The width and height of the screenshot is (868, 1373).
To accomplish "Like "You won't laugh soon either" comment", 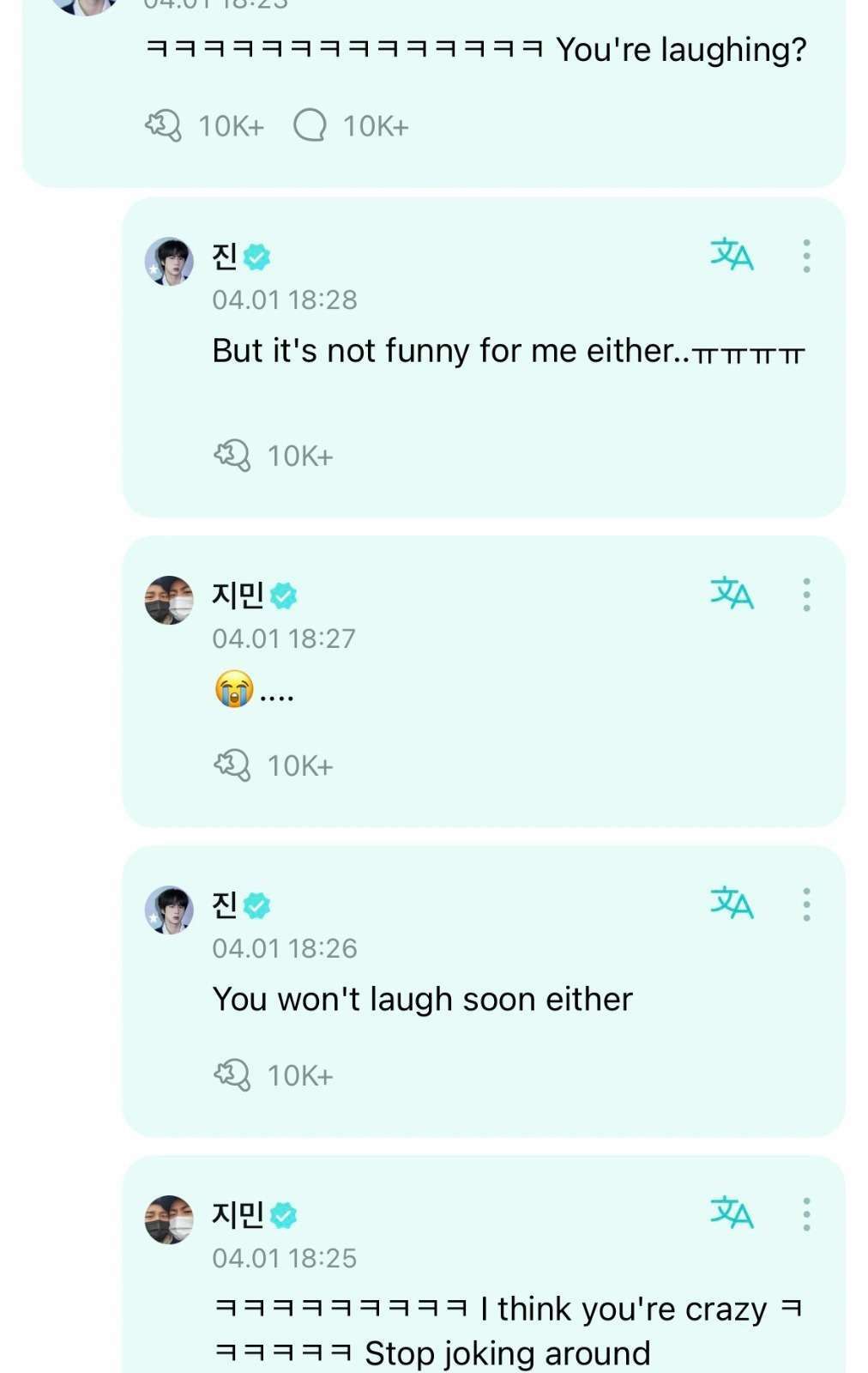I will tap(232, 1075).
